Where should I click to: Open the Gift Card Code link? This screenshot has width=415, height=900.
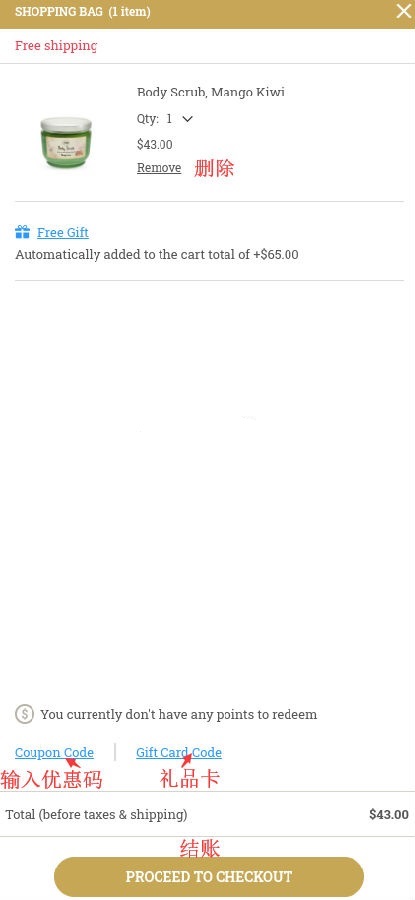179,752
